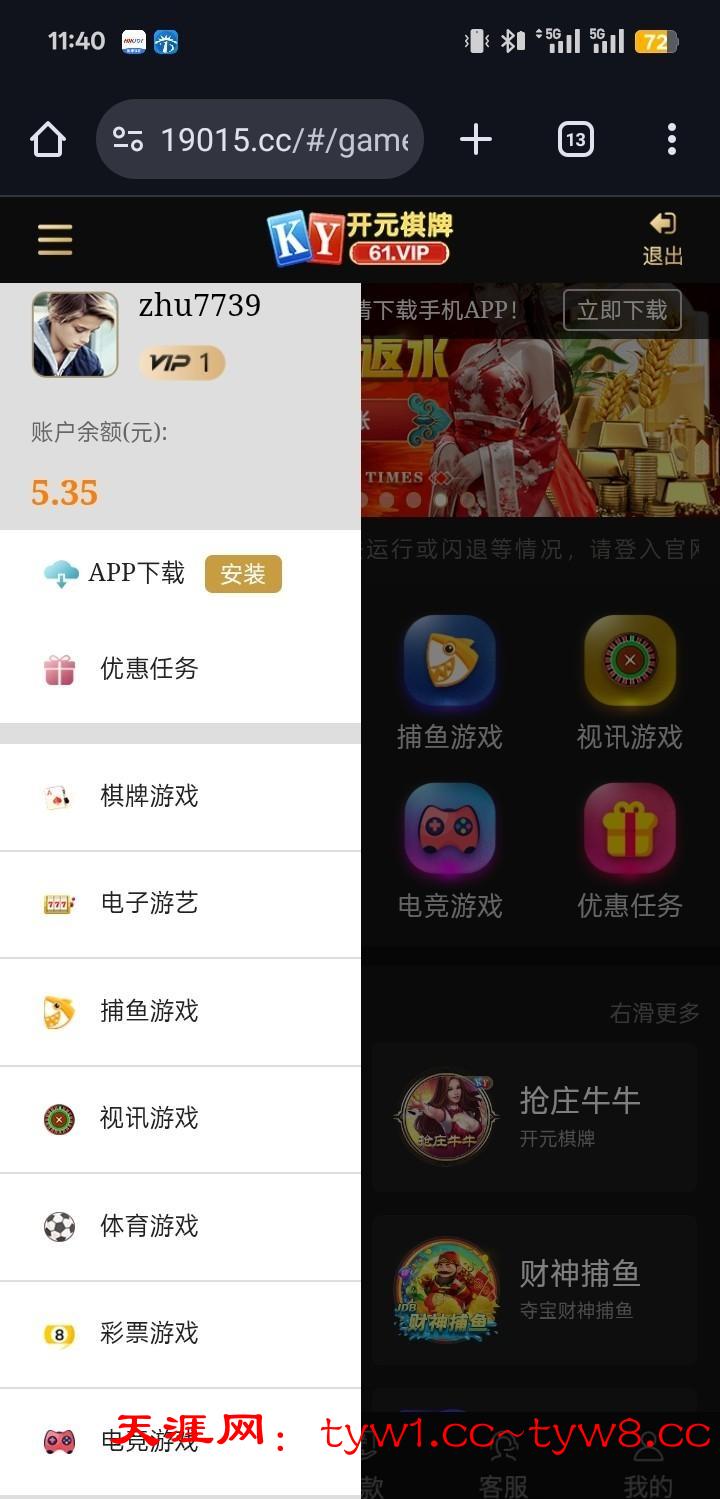Image resolution: width=720 pixels, height=1499 pixels.
Task: Launch the 财神捕鱼 game card
Action: tap(535, 1291)
